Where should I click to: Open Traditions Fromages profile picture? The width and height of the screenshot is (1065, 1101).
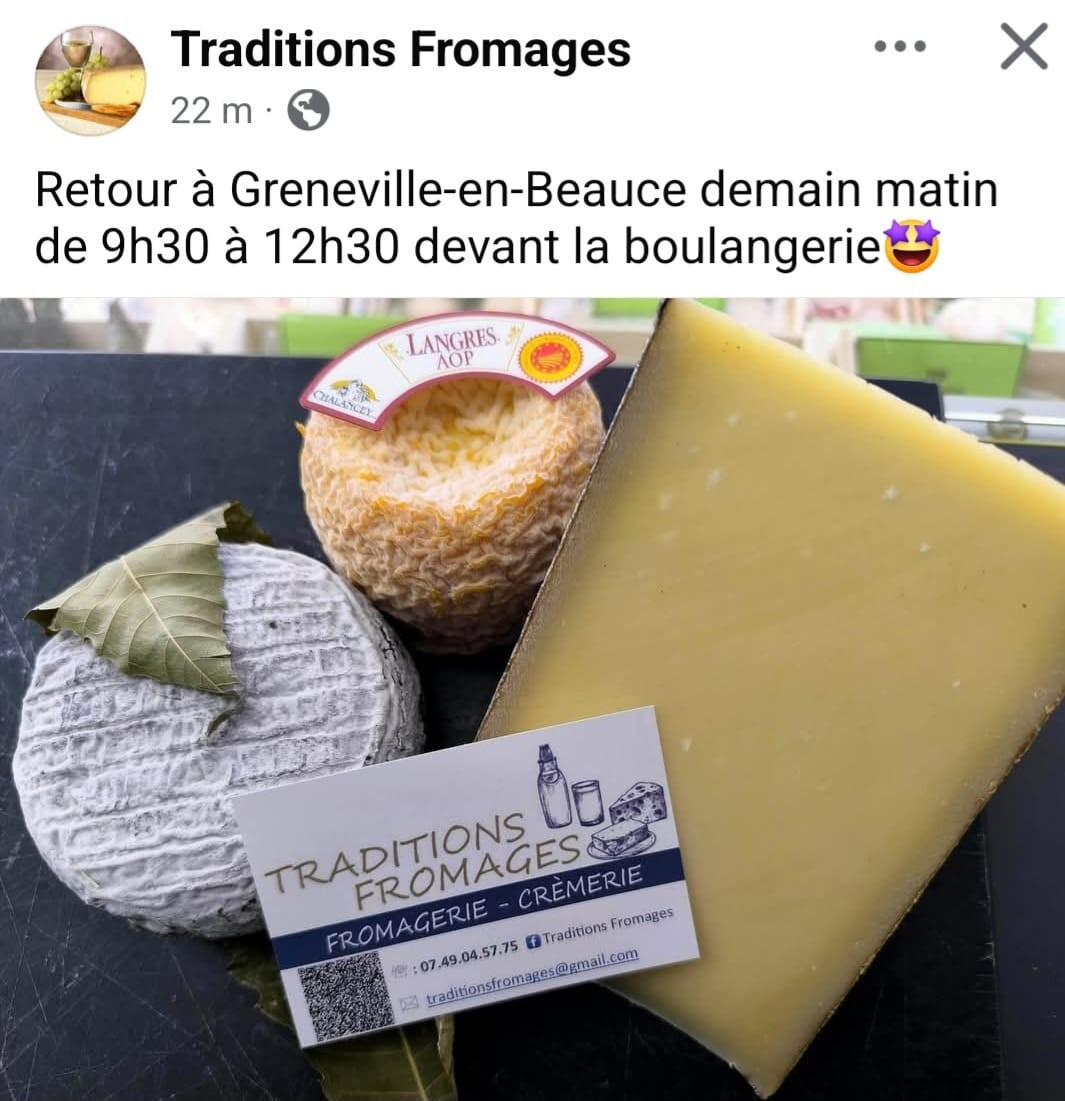91,80
